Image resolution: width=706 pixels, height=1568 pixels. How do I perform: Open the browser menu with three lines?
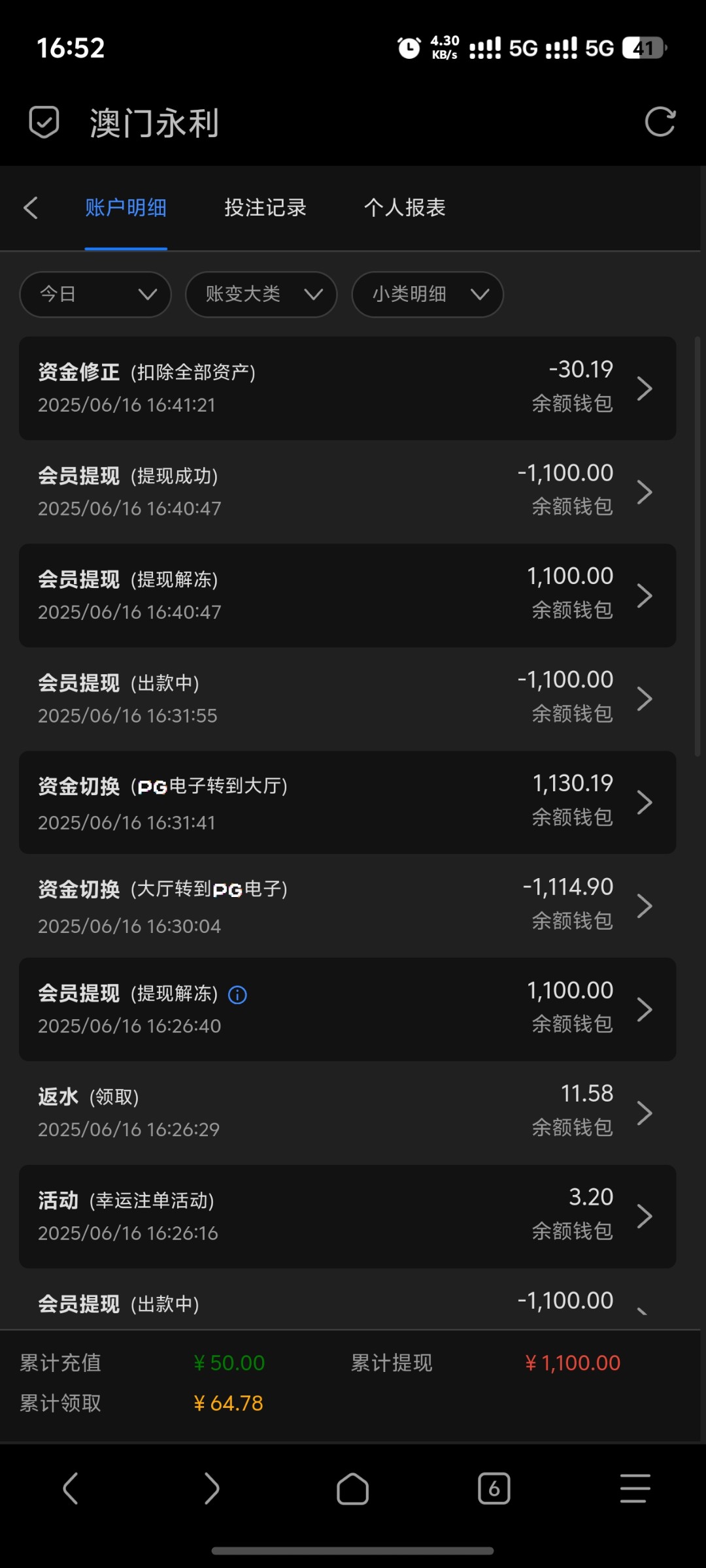[x=635, y=1489]
